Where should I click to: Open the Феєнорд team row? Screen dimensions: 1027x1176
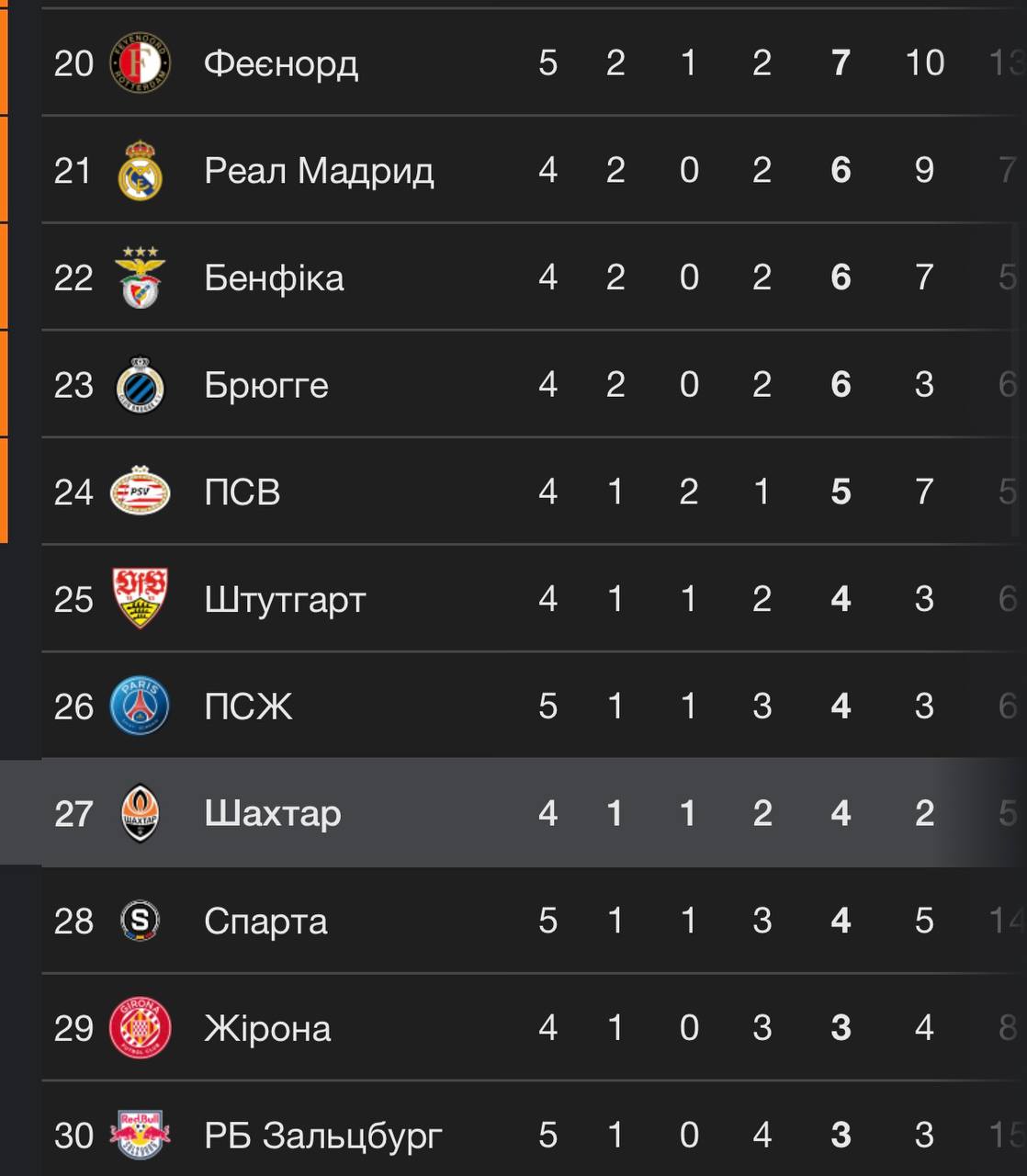tap(280, 63)
